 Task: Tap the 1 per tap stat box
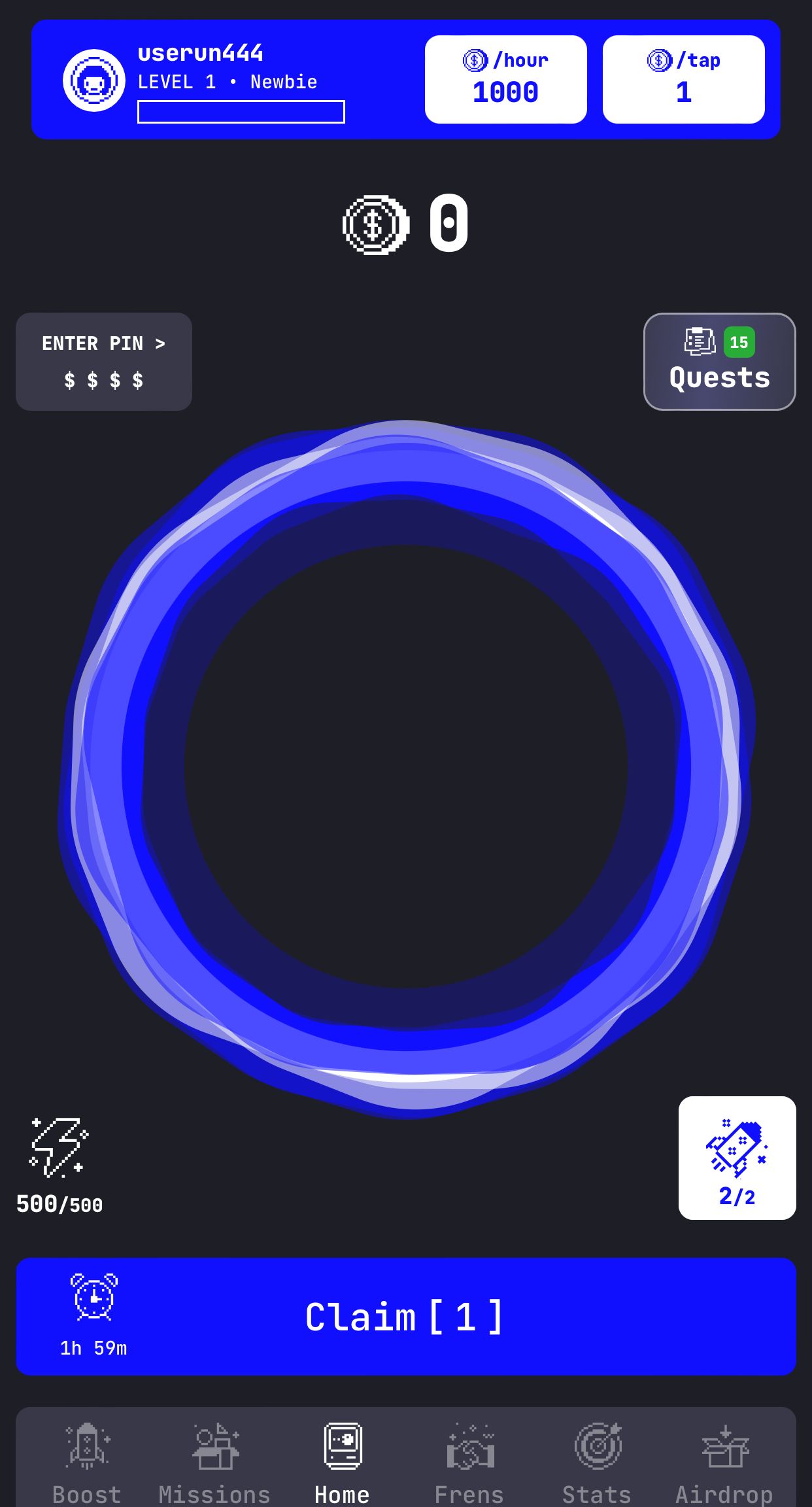[684, 78]
